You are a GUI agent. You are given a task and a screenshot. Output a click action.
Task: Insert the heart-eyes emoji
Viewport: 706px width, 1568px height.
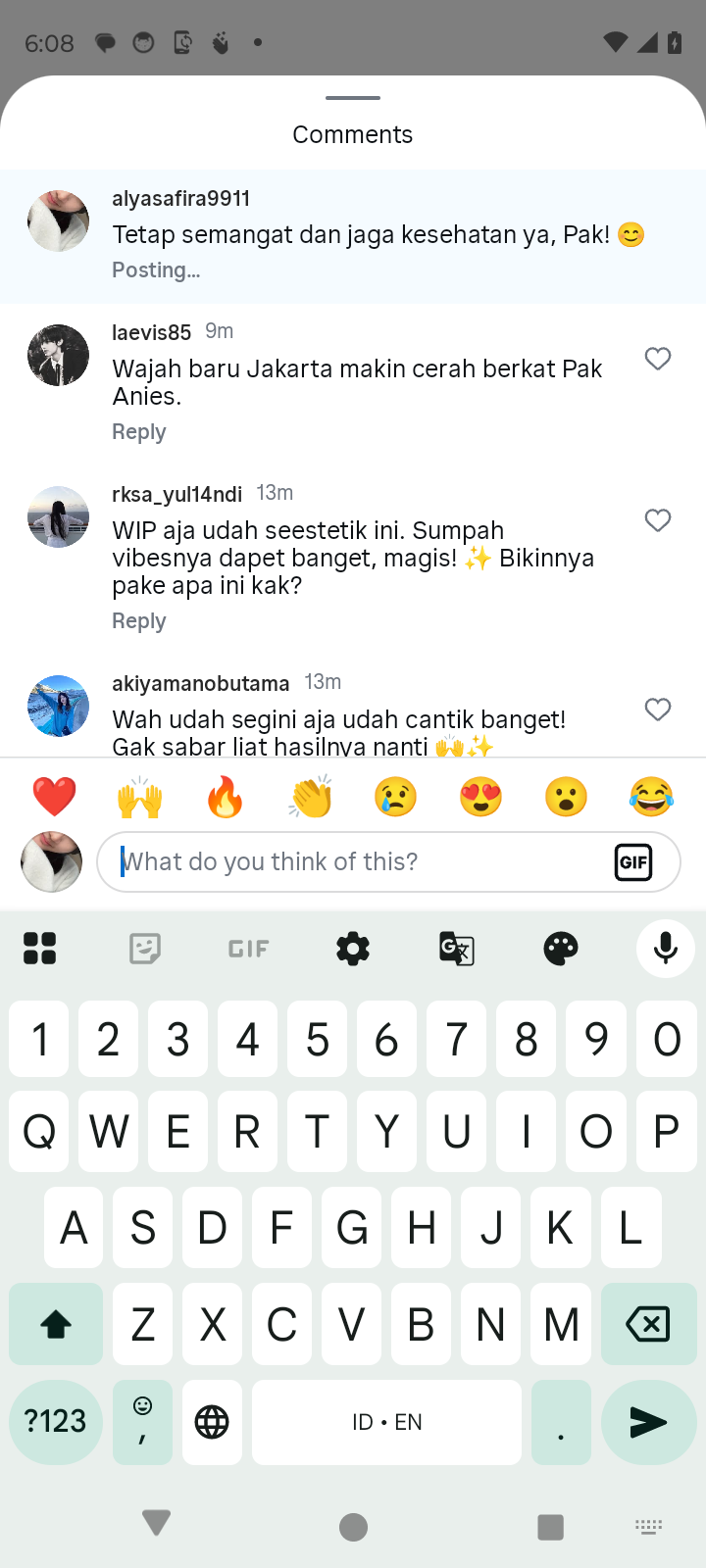(480, 797)
